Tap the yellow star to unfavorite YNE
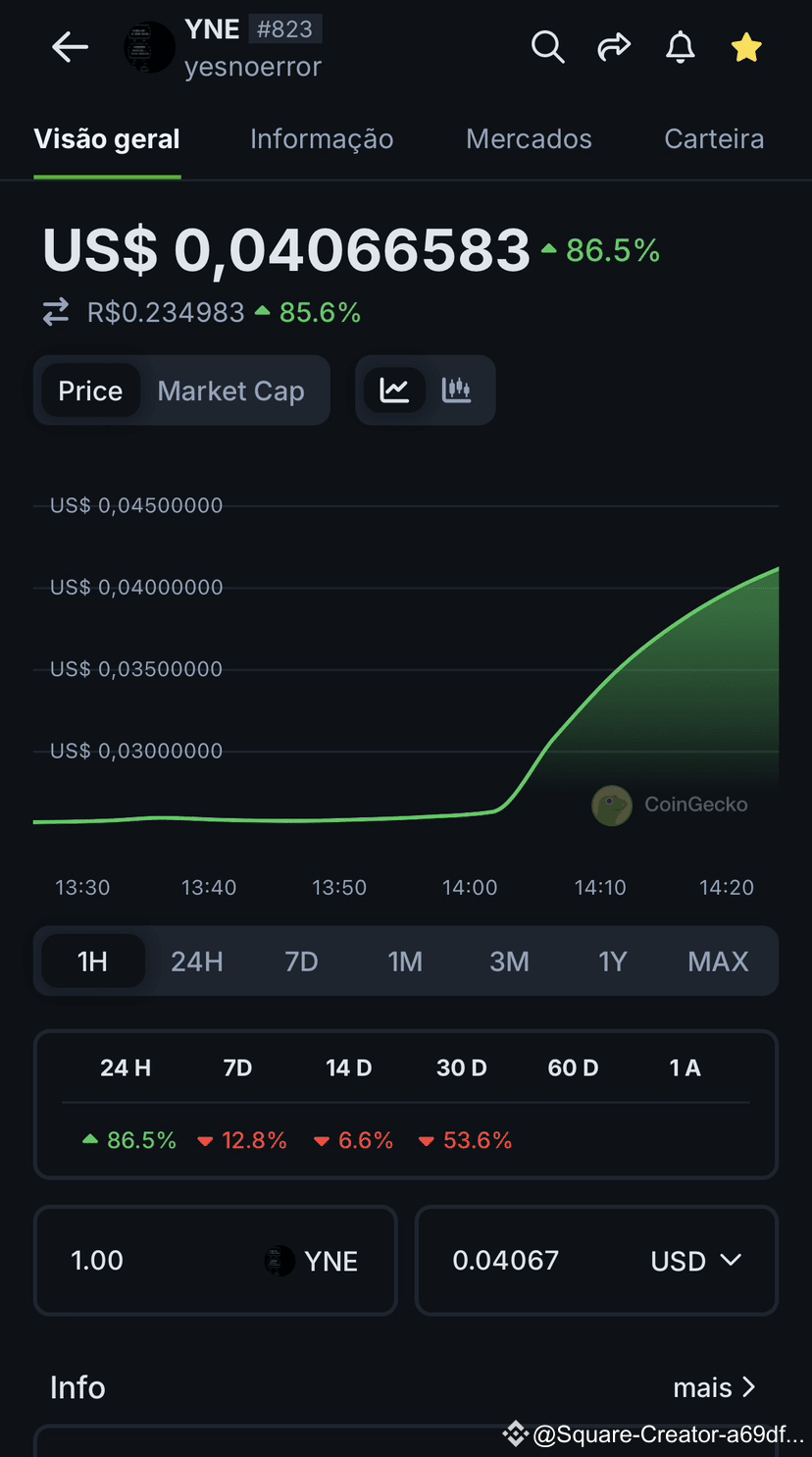 [x=746, y=46]
